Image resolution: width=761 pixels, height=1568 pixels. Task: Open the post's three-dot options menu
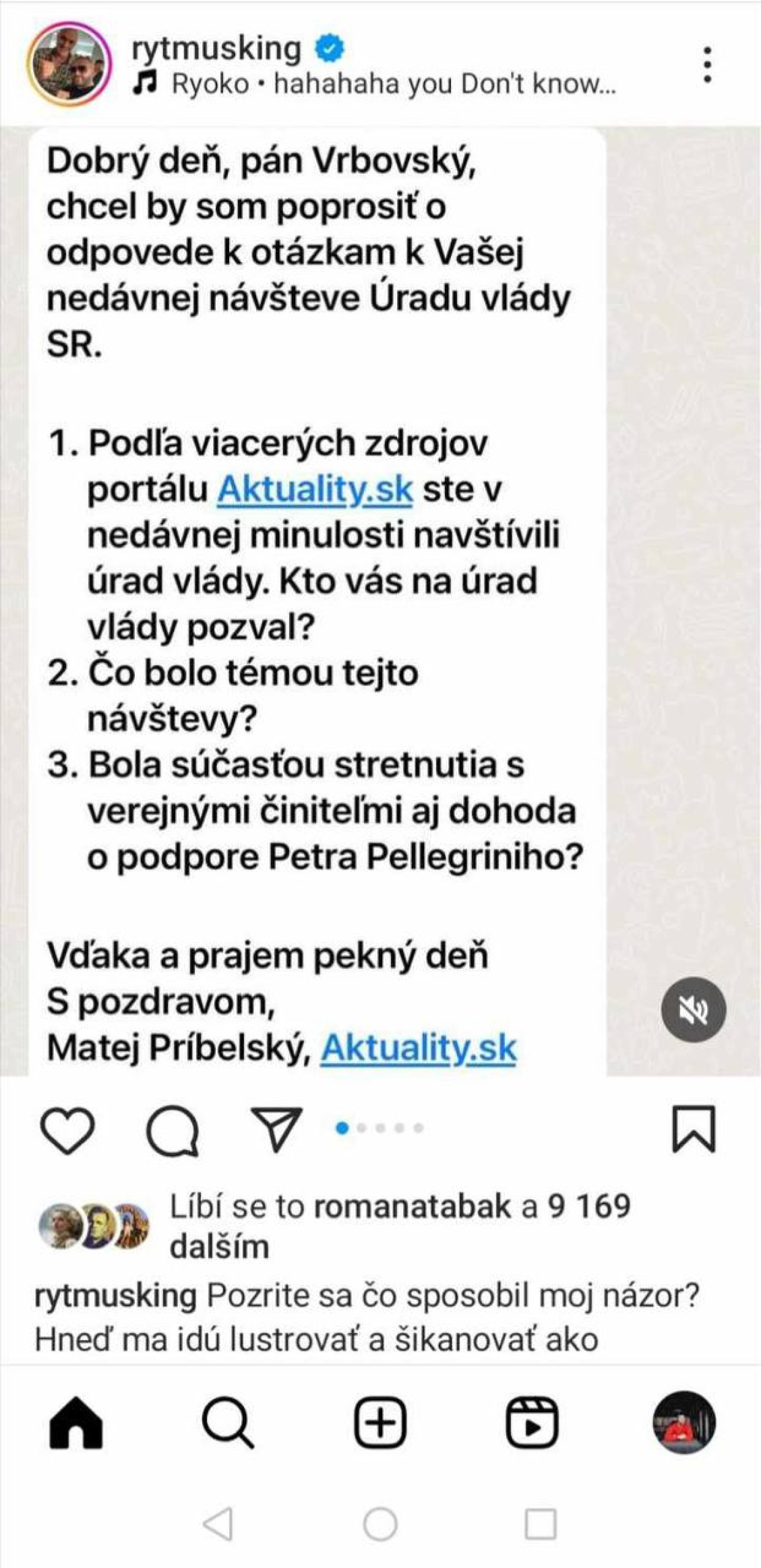coord(707,65)
